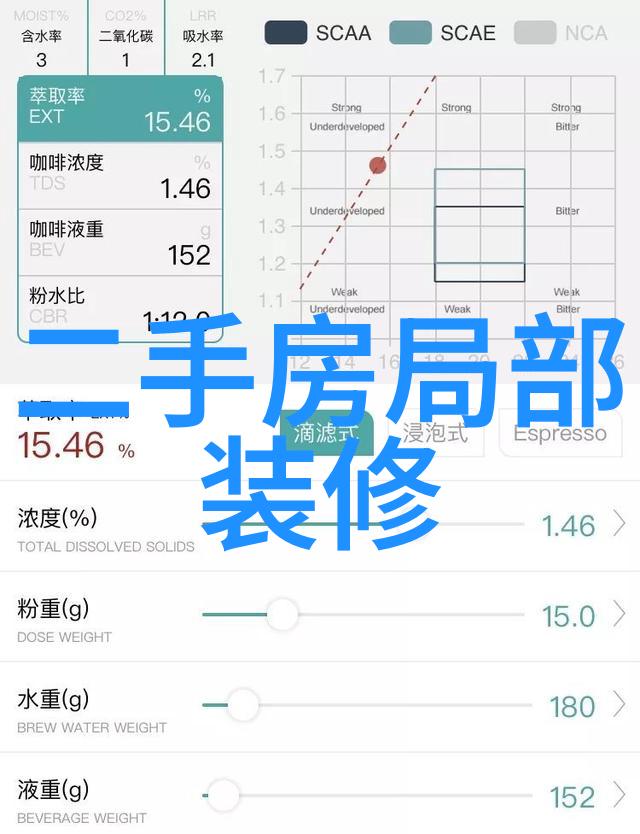Viewport: 640px width, 834px height.
Task: Select the 萃取率 EXT row
Action: [x=120, y=109]
